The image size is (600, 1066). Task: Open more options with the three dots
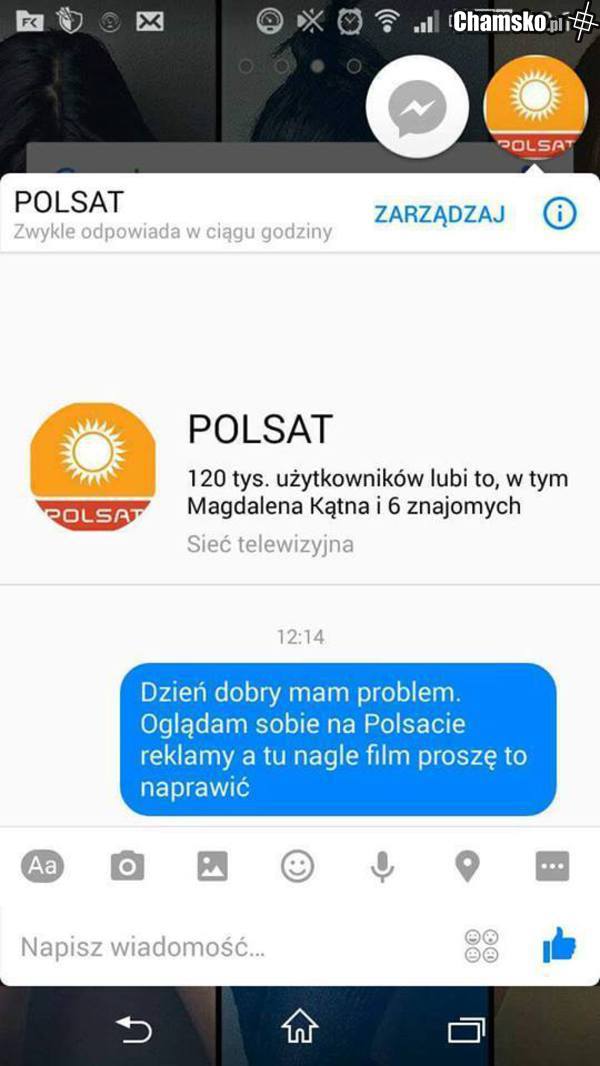point(552,867)
